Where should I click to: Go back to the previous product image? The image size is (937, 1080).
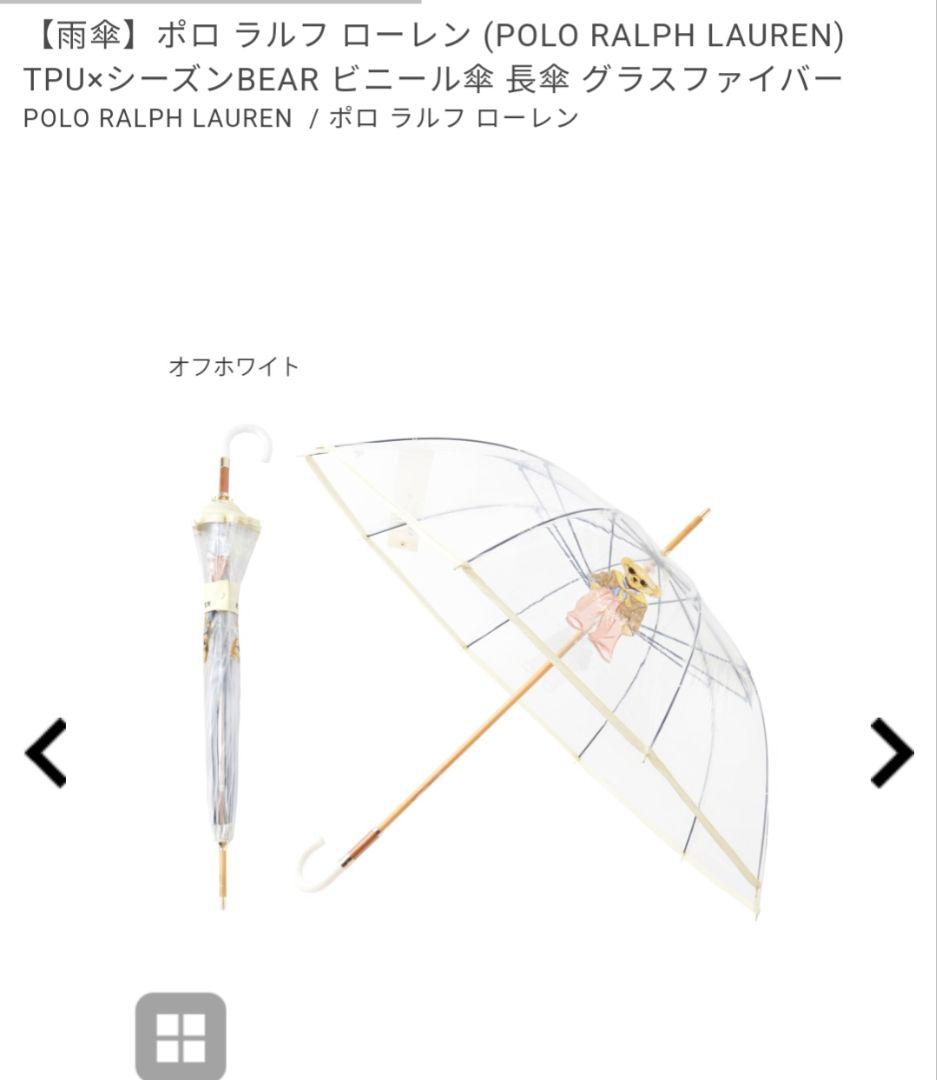click(46, 752)
